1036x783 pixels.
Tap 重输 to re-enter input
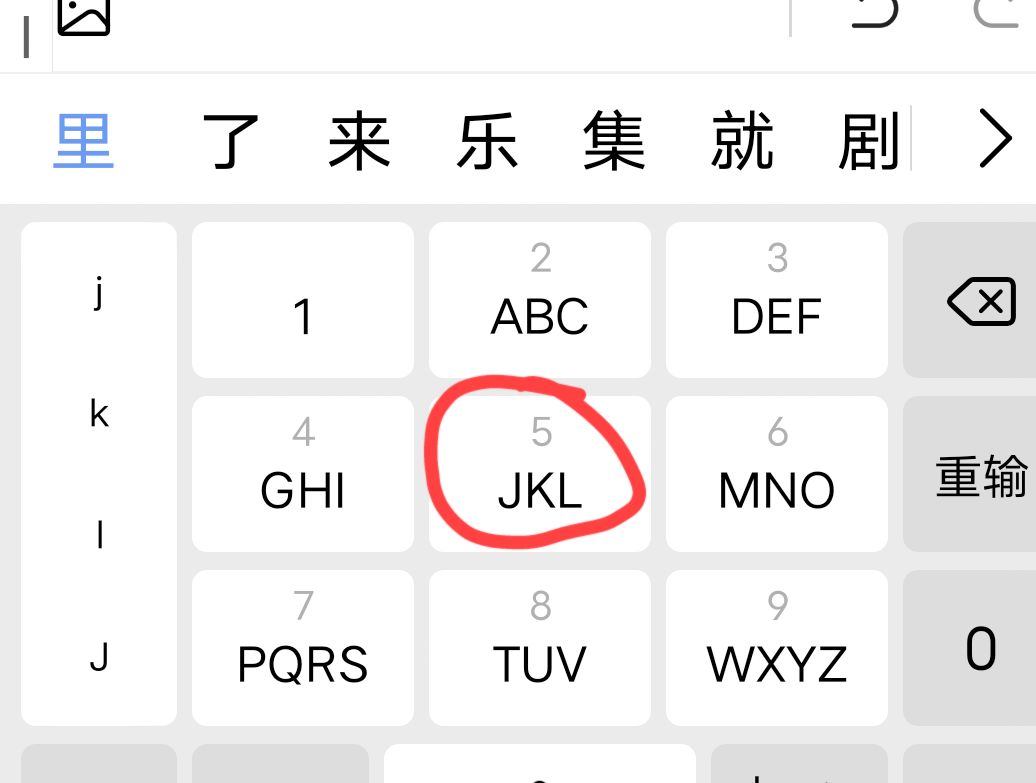981,475
